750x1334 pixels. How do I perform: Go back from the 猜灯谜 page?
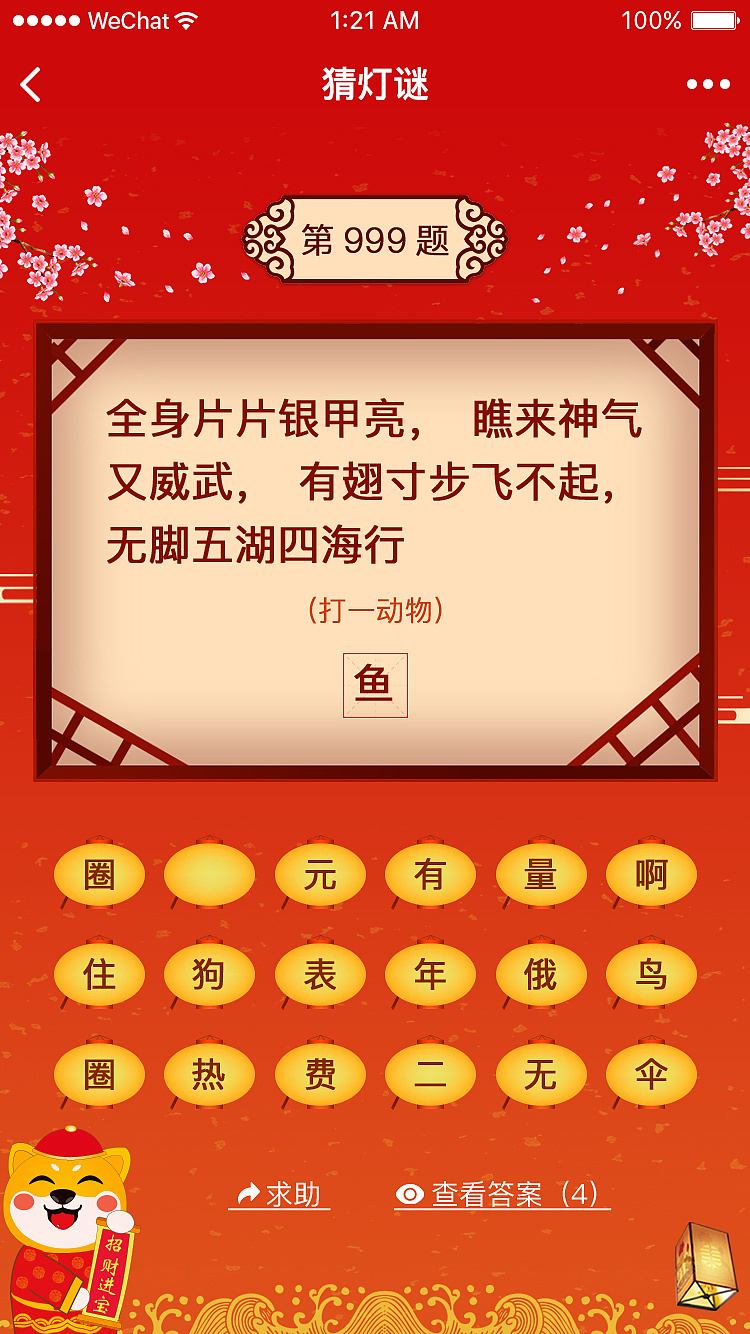31,85
